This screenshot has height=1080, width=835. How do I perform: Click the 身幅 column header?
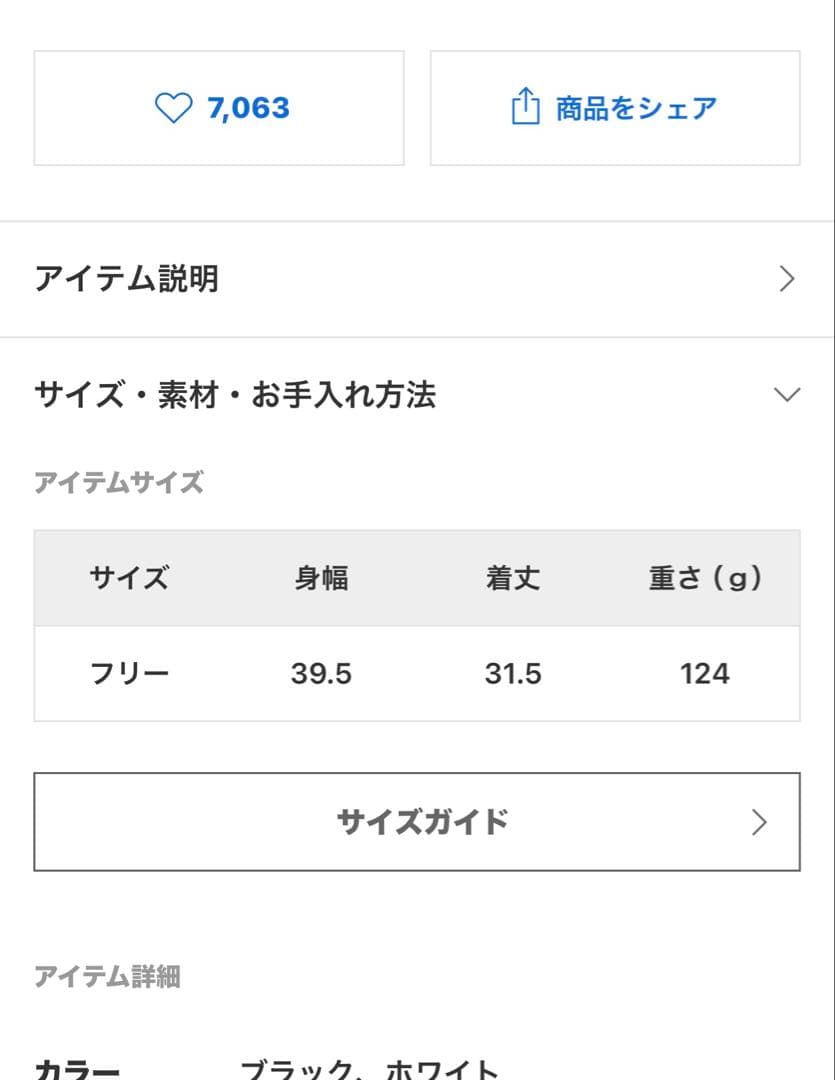click(321, 577)
